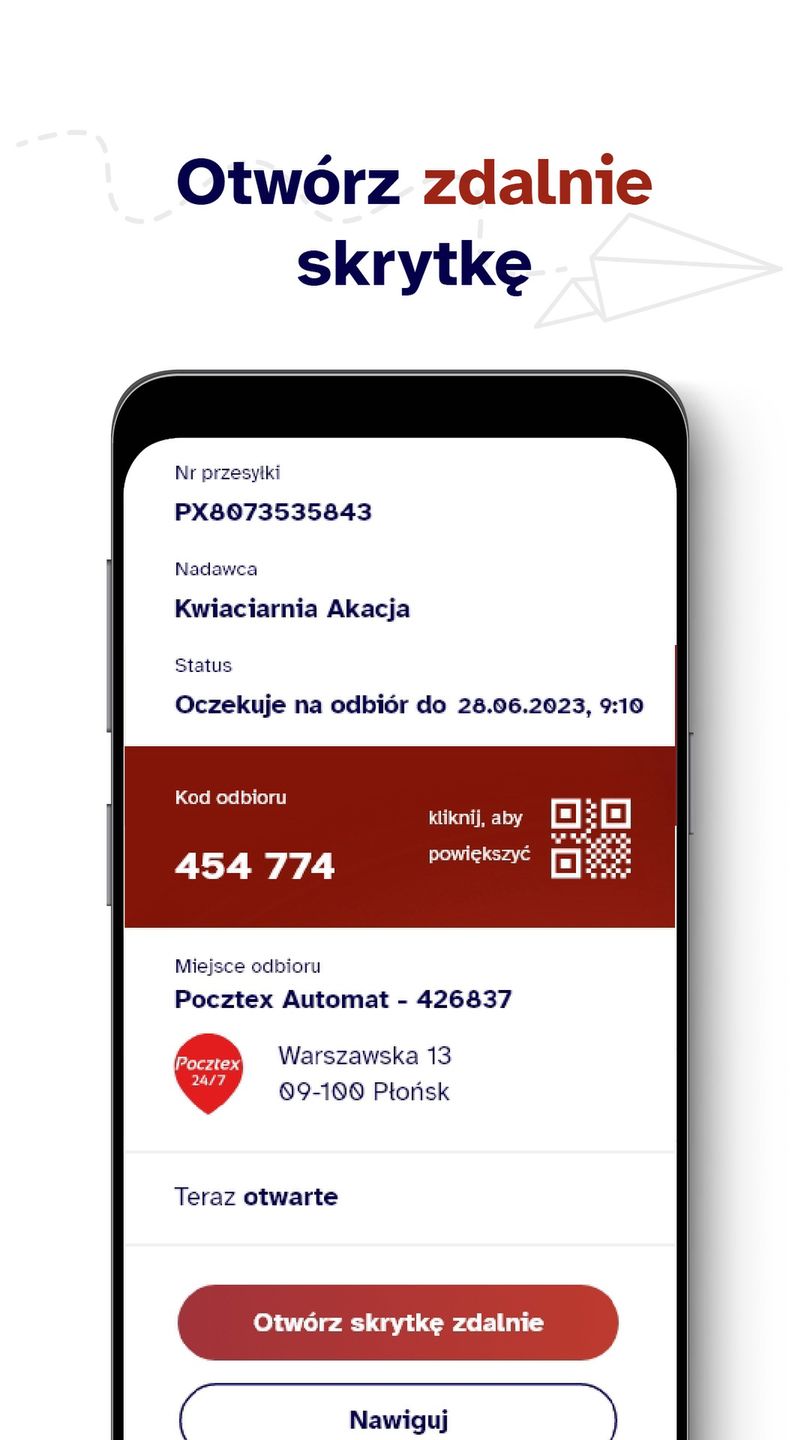Screen dimensions: 810x1440
Task: Click the address 'Warszawska 13'
Action: pyautogui.click(x=364, y=1055)
